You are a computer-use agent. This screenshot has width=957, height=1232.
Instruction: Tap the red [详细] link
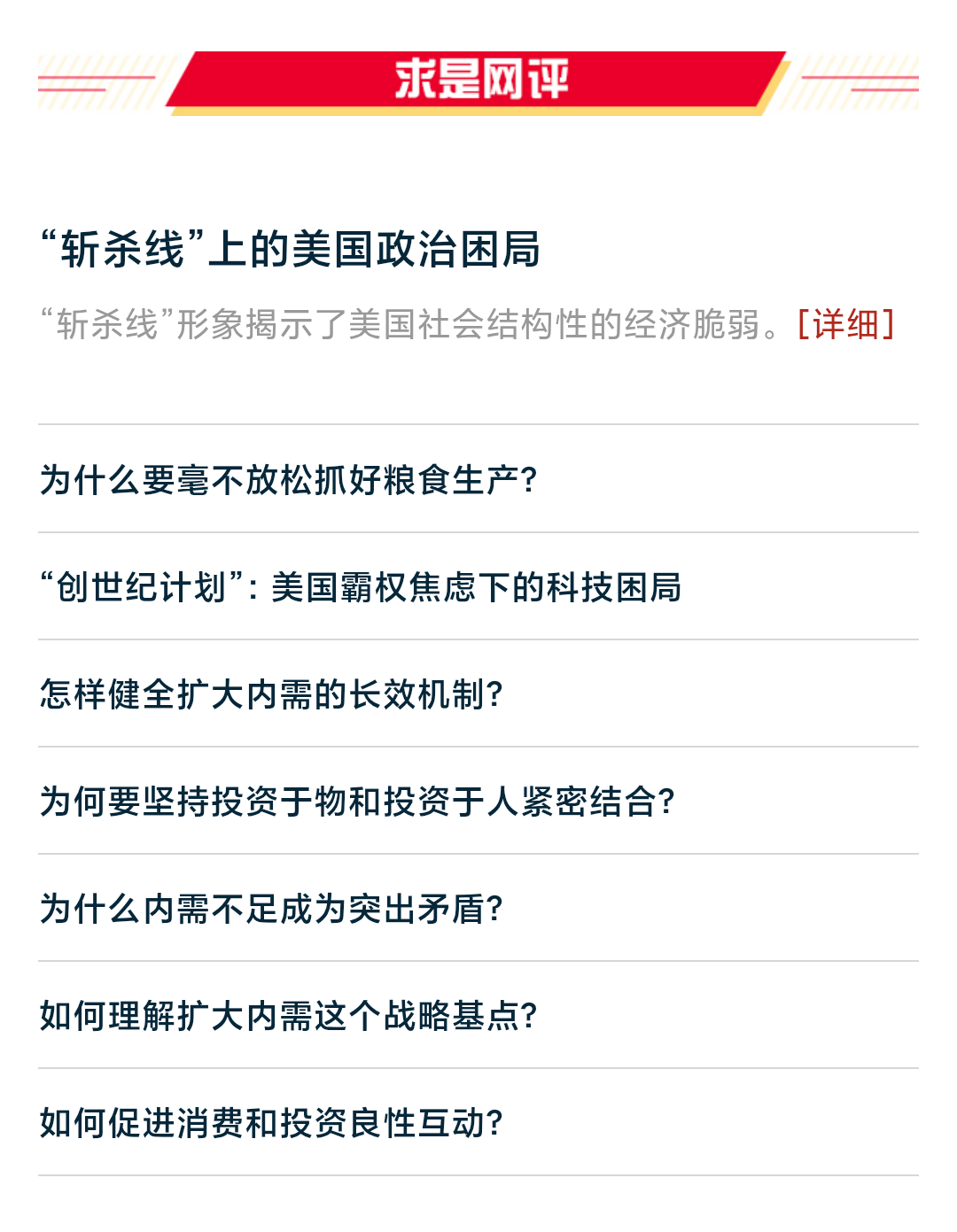846,324
